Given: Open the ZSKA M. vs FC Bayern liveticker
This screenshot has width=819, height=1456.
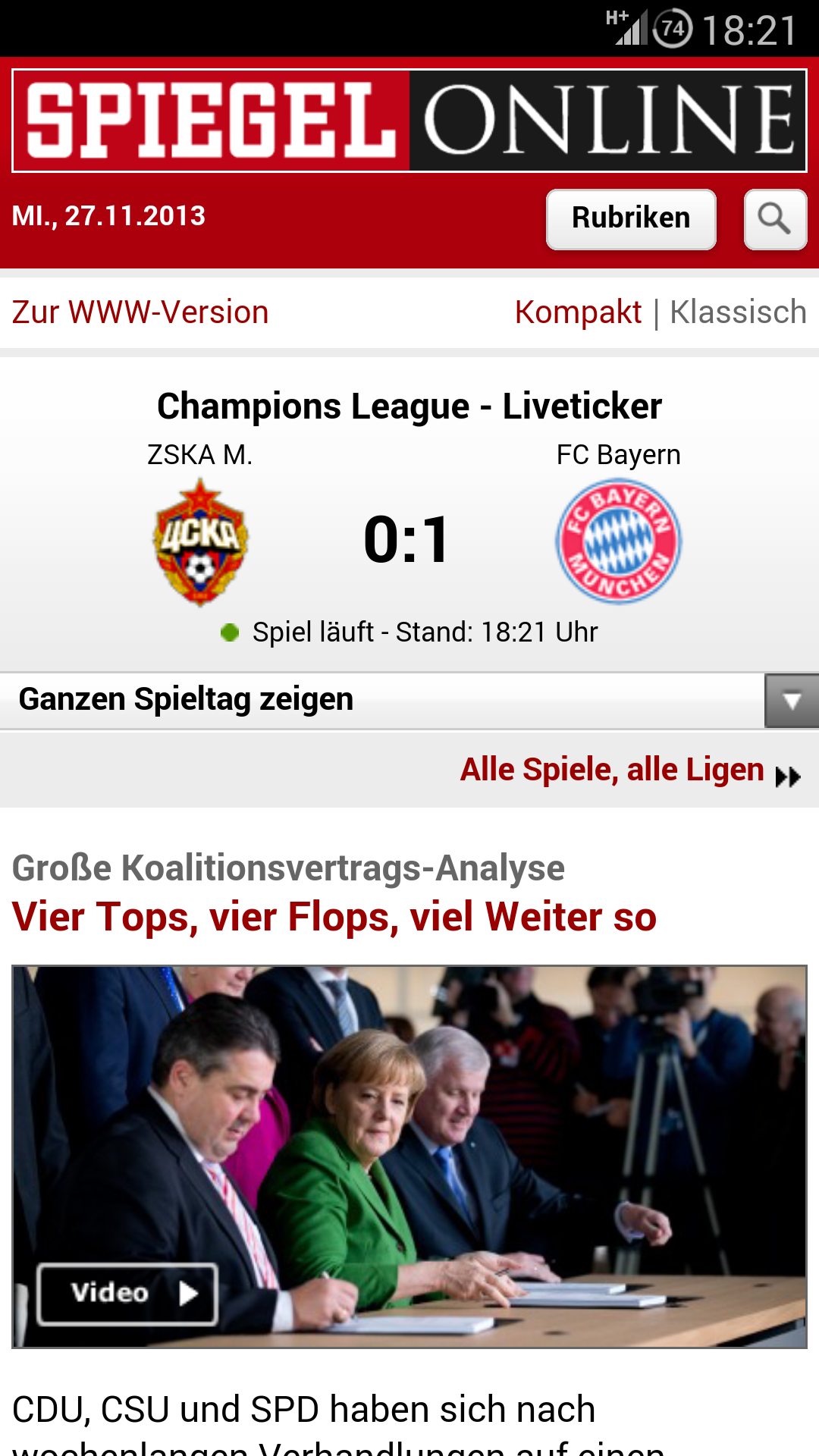Looking at the screenshot, I should (409, 540).
